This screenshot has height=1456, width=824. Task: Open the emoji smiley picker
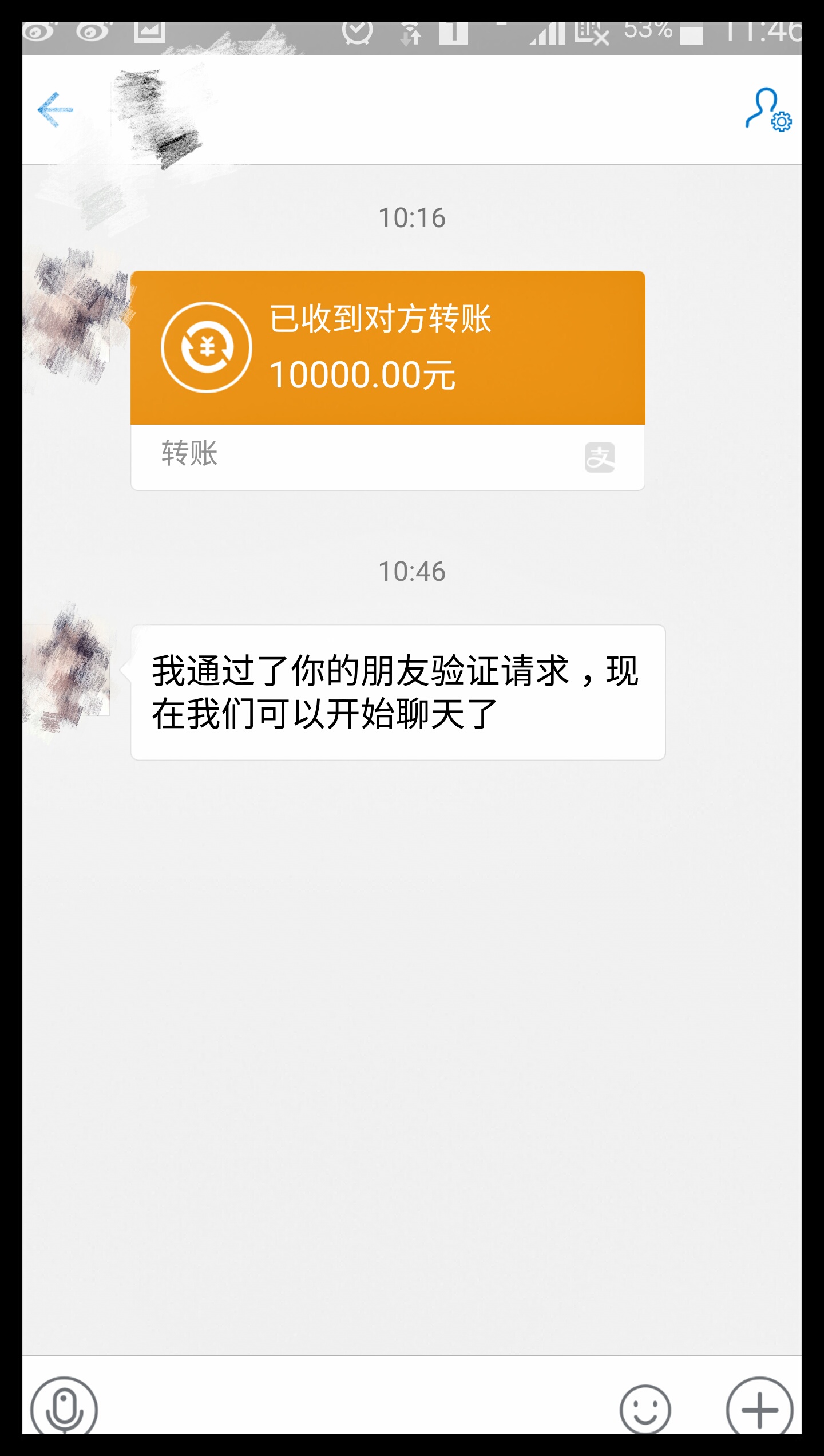pos(645,1410)
